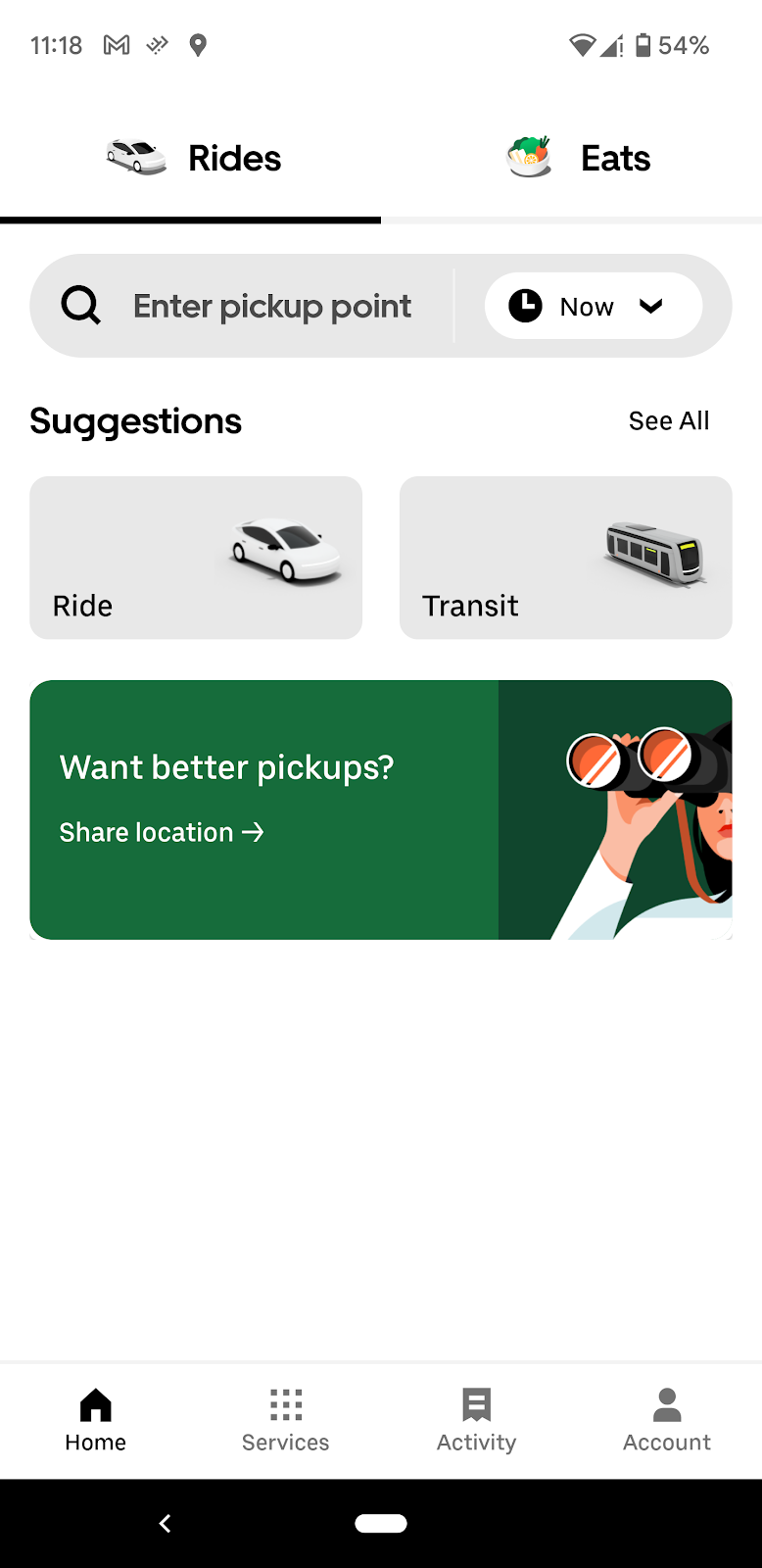The width and height of the screenshot is (762, 1568).
Task: Go to the Home tab
Action: 95,1420
